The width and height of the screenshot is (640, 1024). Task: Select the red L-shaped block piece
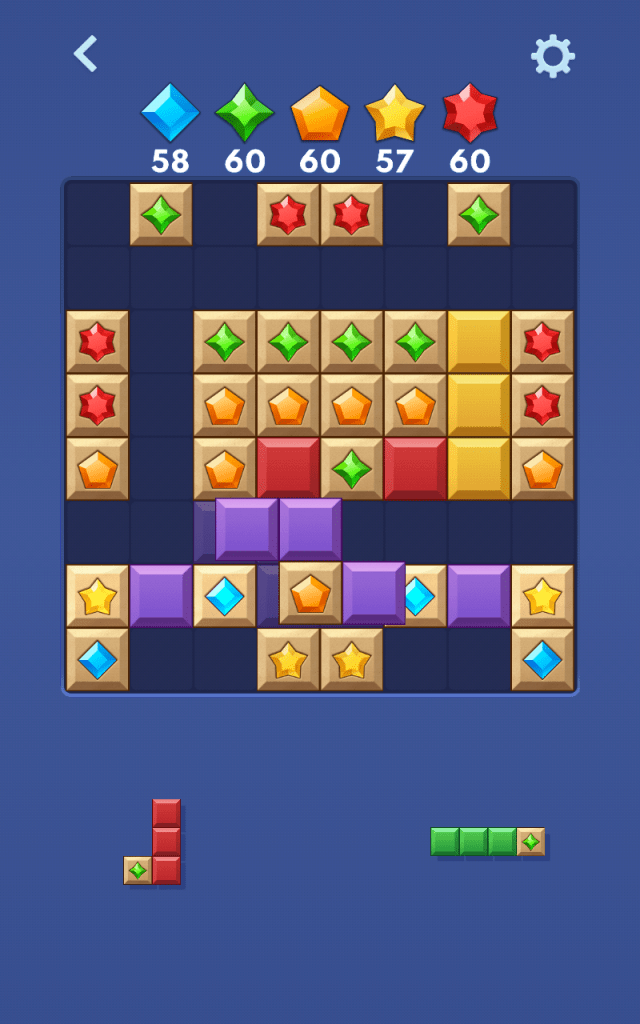[164, 842]
